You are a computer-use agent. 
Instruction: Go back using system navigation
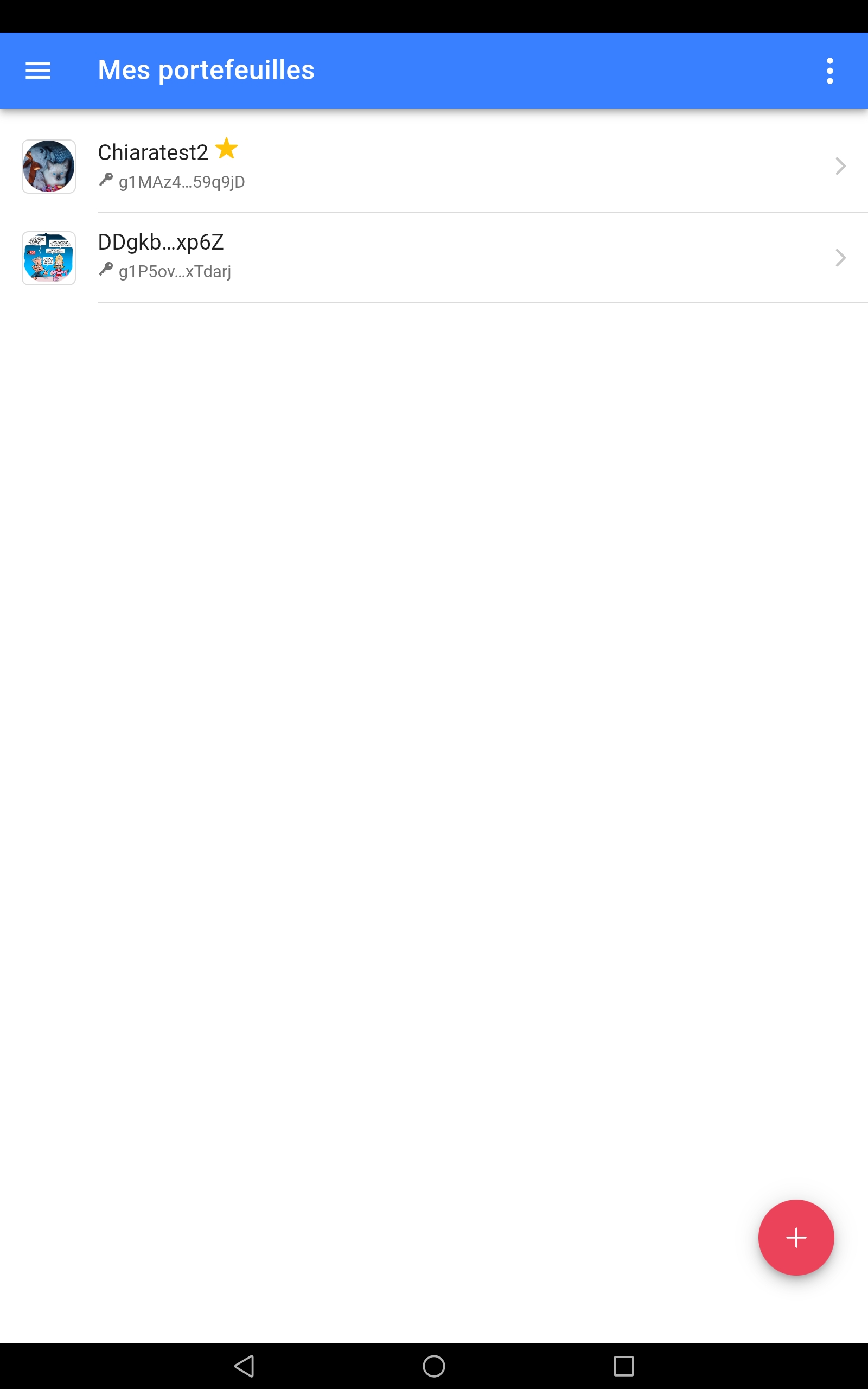(x=245, y=1366)
